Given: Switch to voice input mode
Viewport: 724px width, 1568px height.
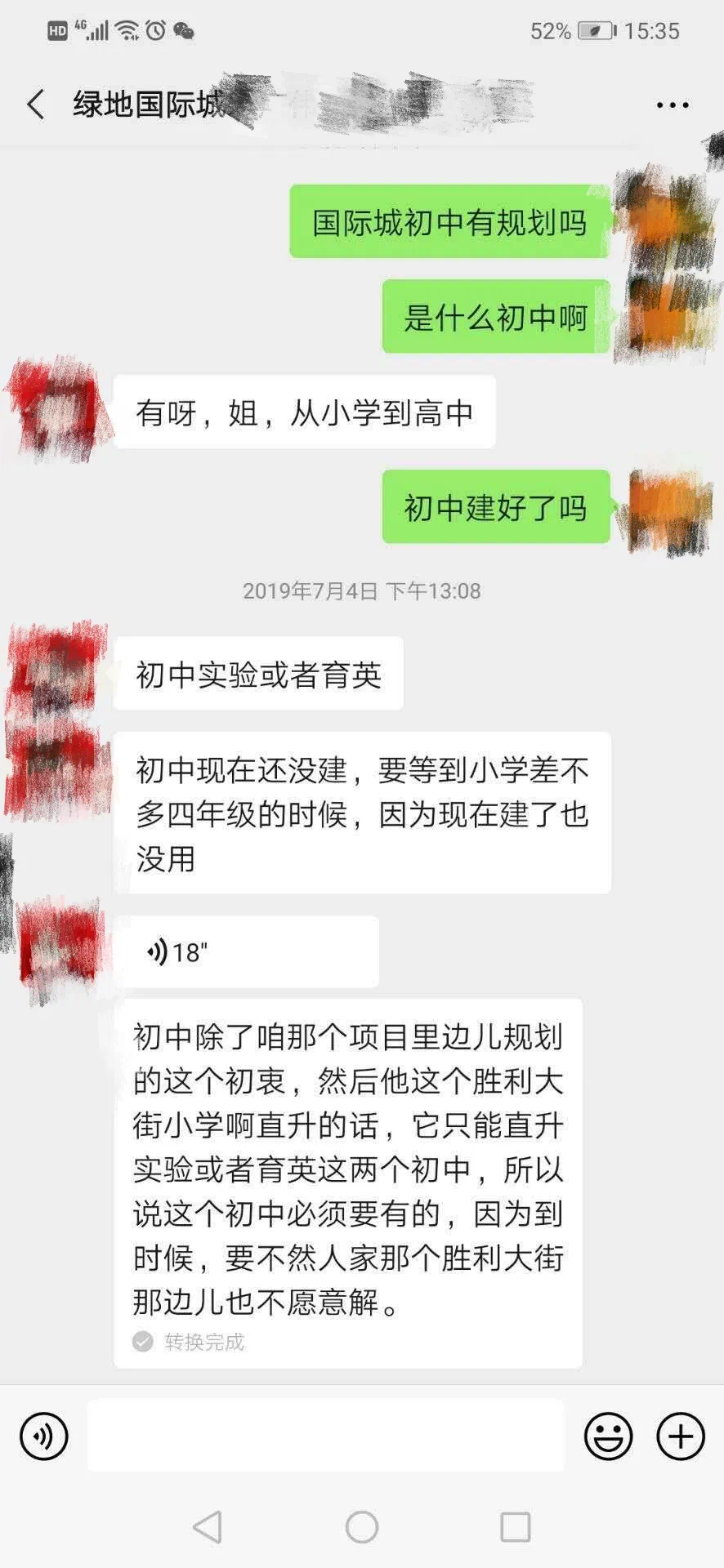Looking at the screenshot, I should coord(43,1436).
